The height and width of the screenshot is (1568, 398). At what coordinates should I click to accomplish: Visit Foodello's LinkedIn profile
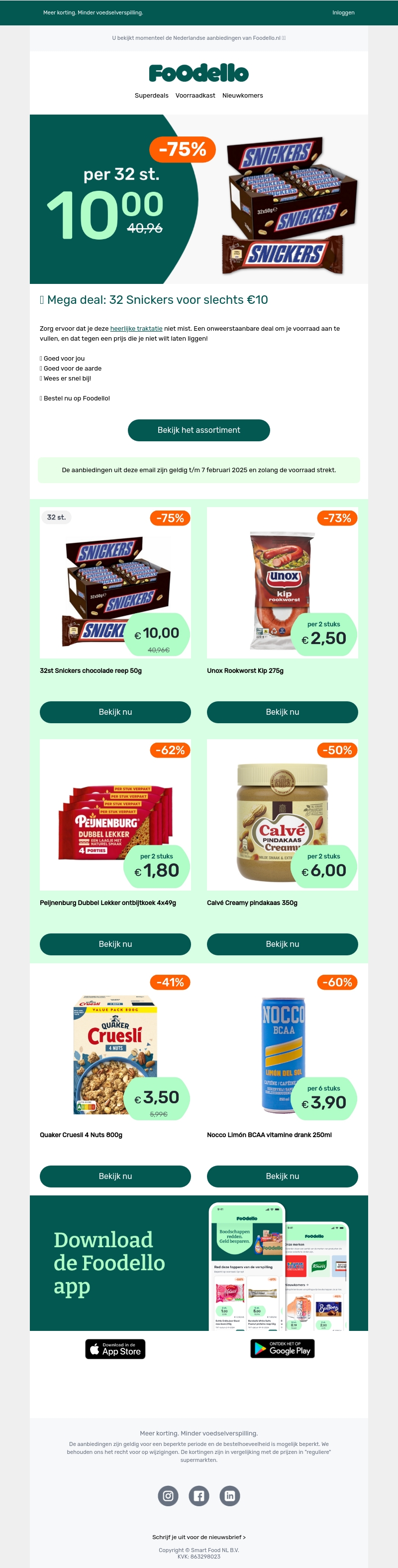tap(230, 1496)
